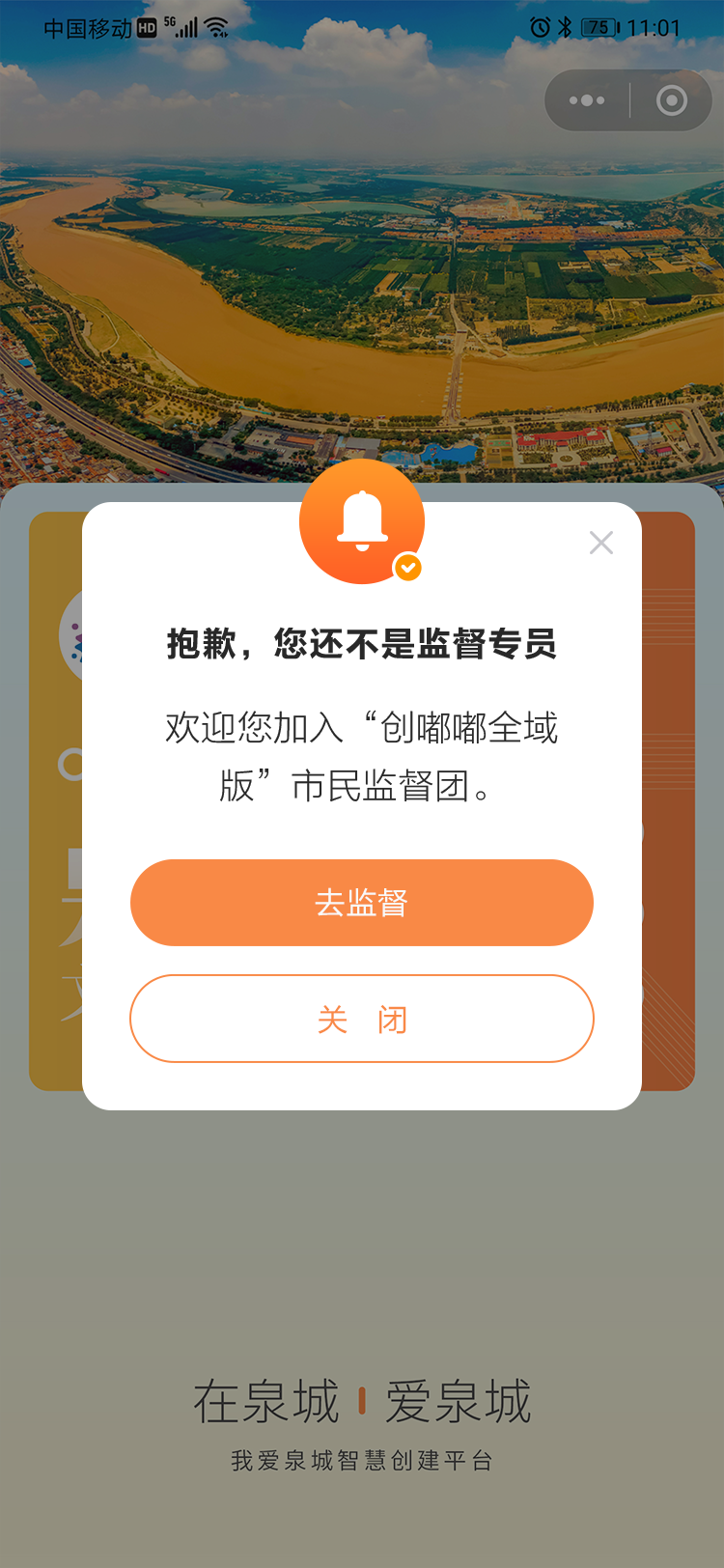The image size is (724, 1568).
Task: Tap the 去监督 button
Action: click(361, 903)
